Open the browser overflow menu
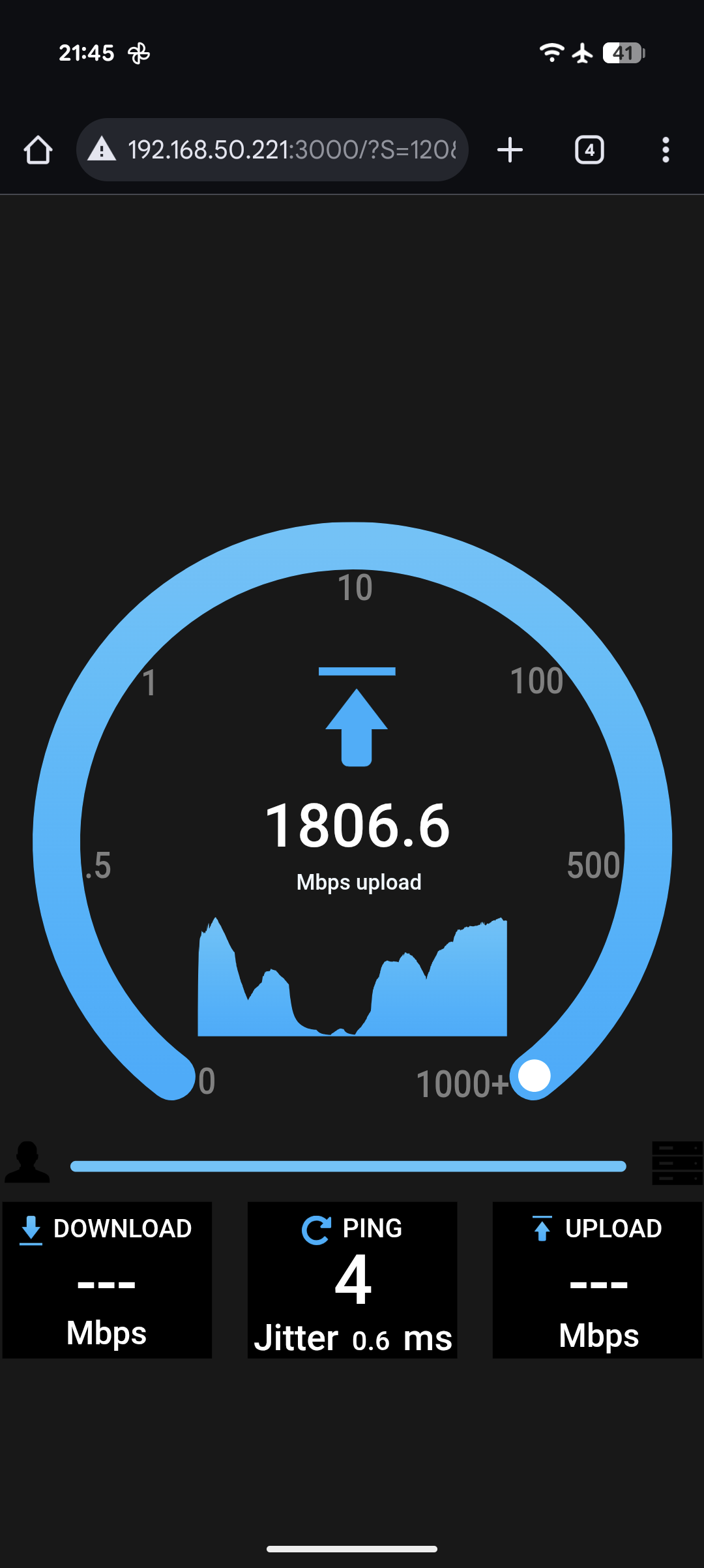 point(665,150)
